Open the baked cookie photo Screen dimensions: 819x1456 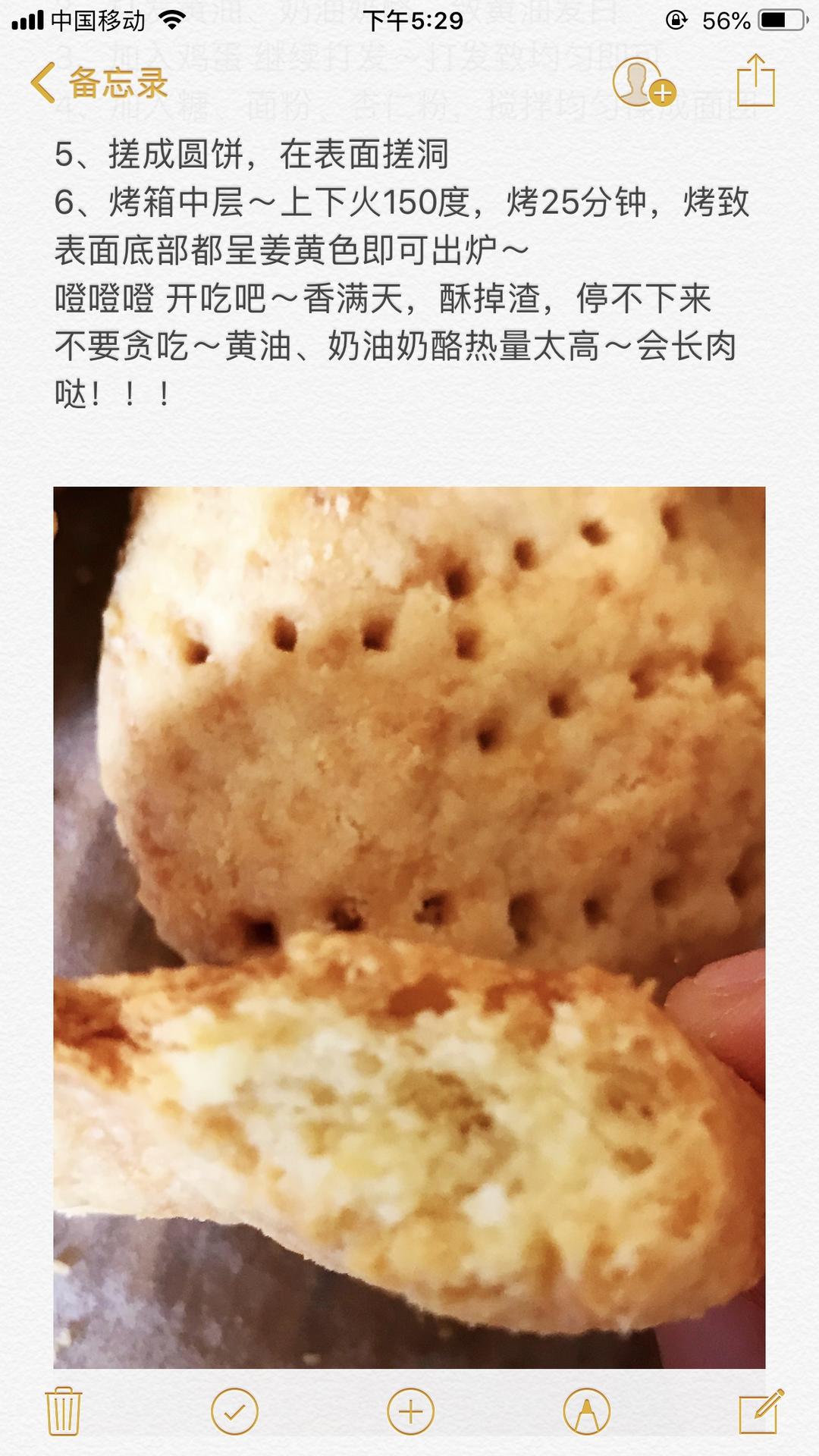point(409,758)
